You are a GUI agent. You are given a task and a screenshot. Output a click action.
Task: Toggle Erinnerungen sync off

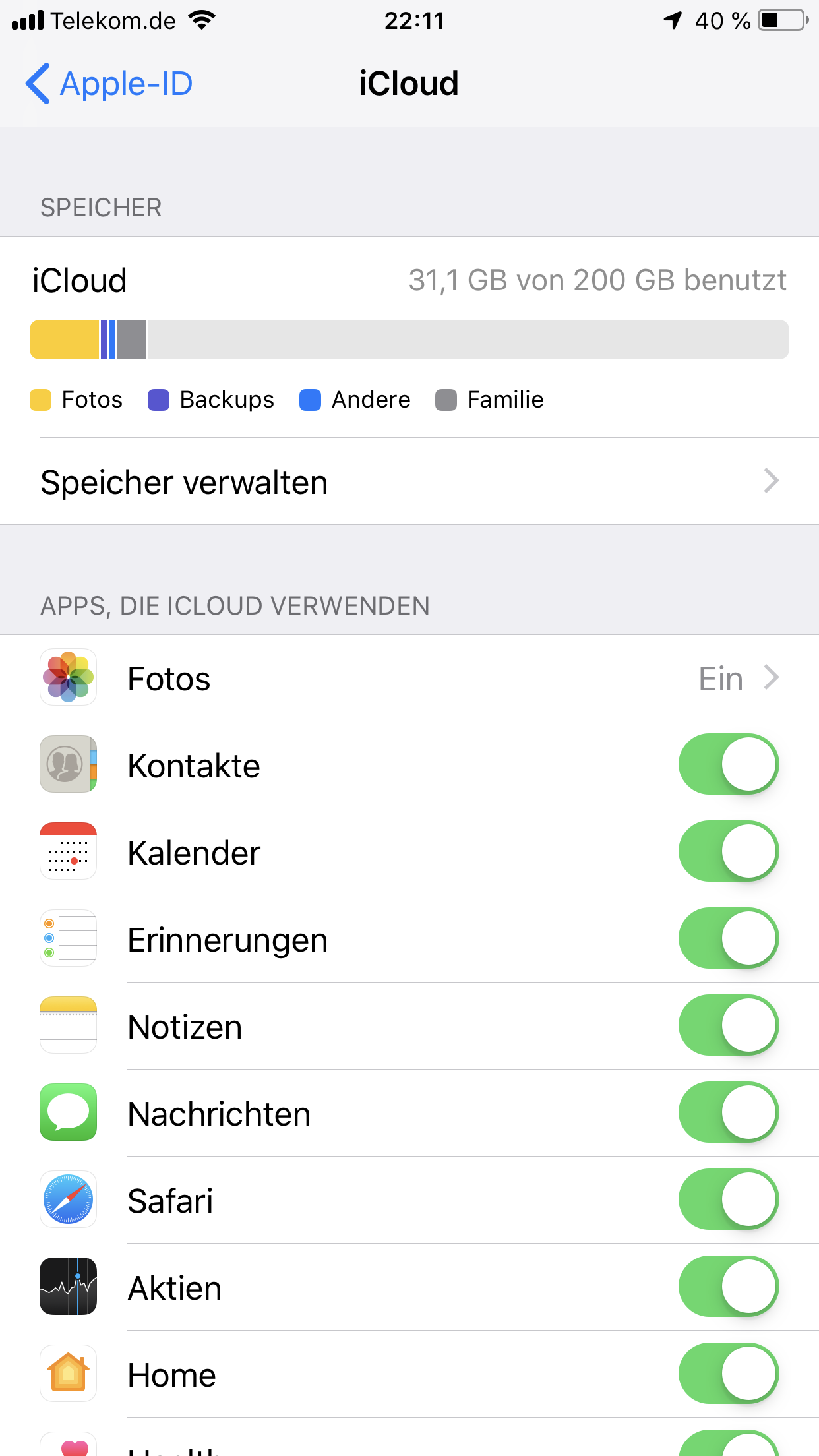click(x=728, y=939)
